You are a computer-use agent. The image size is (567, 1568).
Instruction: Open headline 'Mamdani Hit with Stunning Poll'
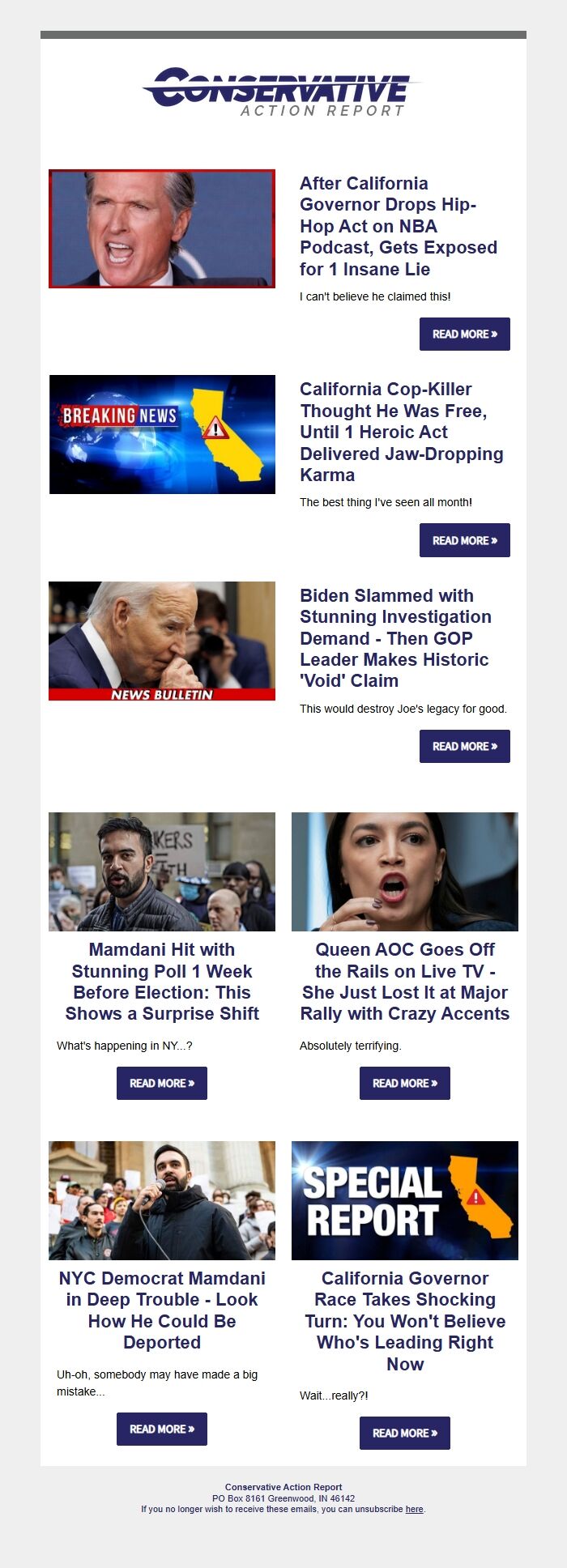click(162, 981)
